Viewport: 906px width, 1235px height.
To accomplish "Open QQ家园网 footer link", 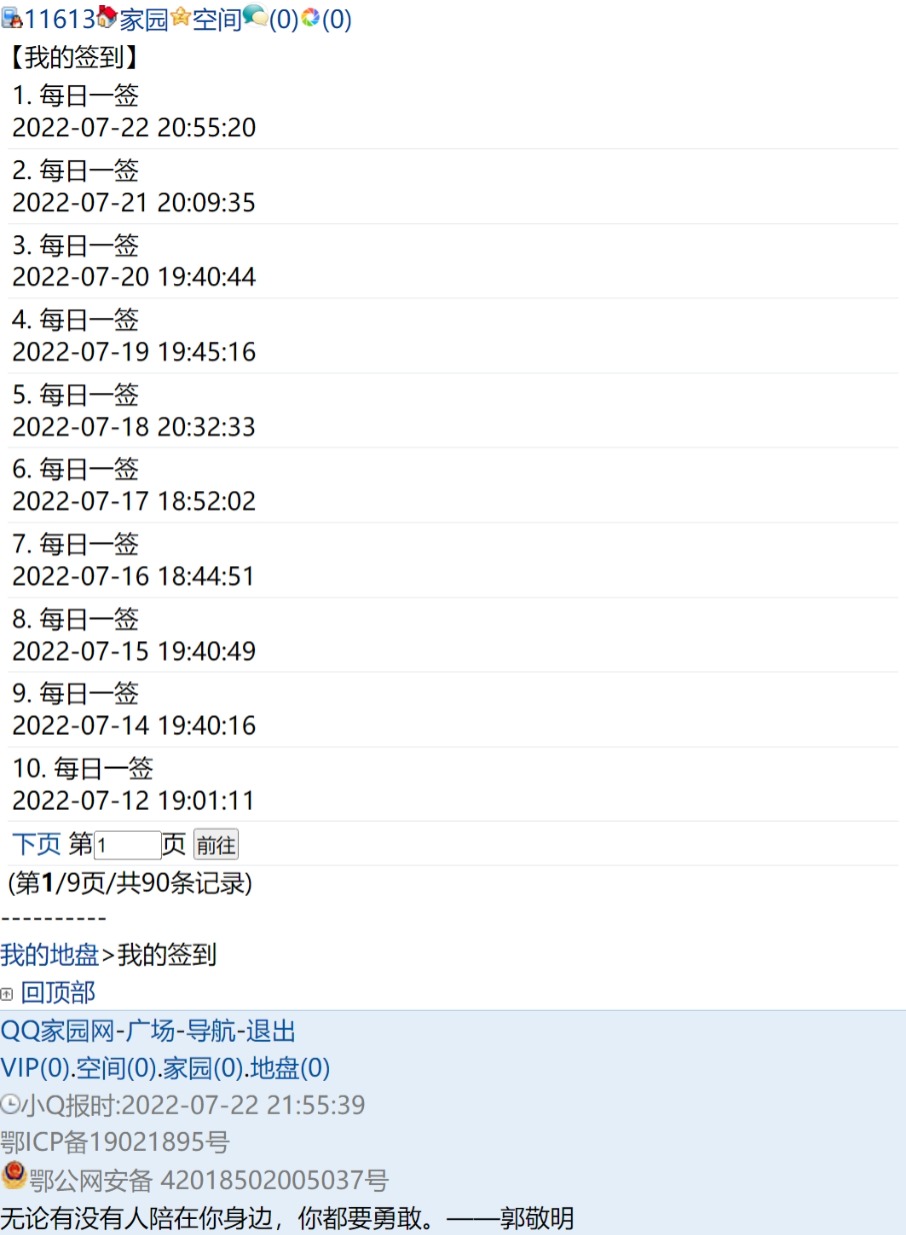I will pos(58,1031).
